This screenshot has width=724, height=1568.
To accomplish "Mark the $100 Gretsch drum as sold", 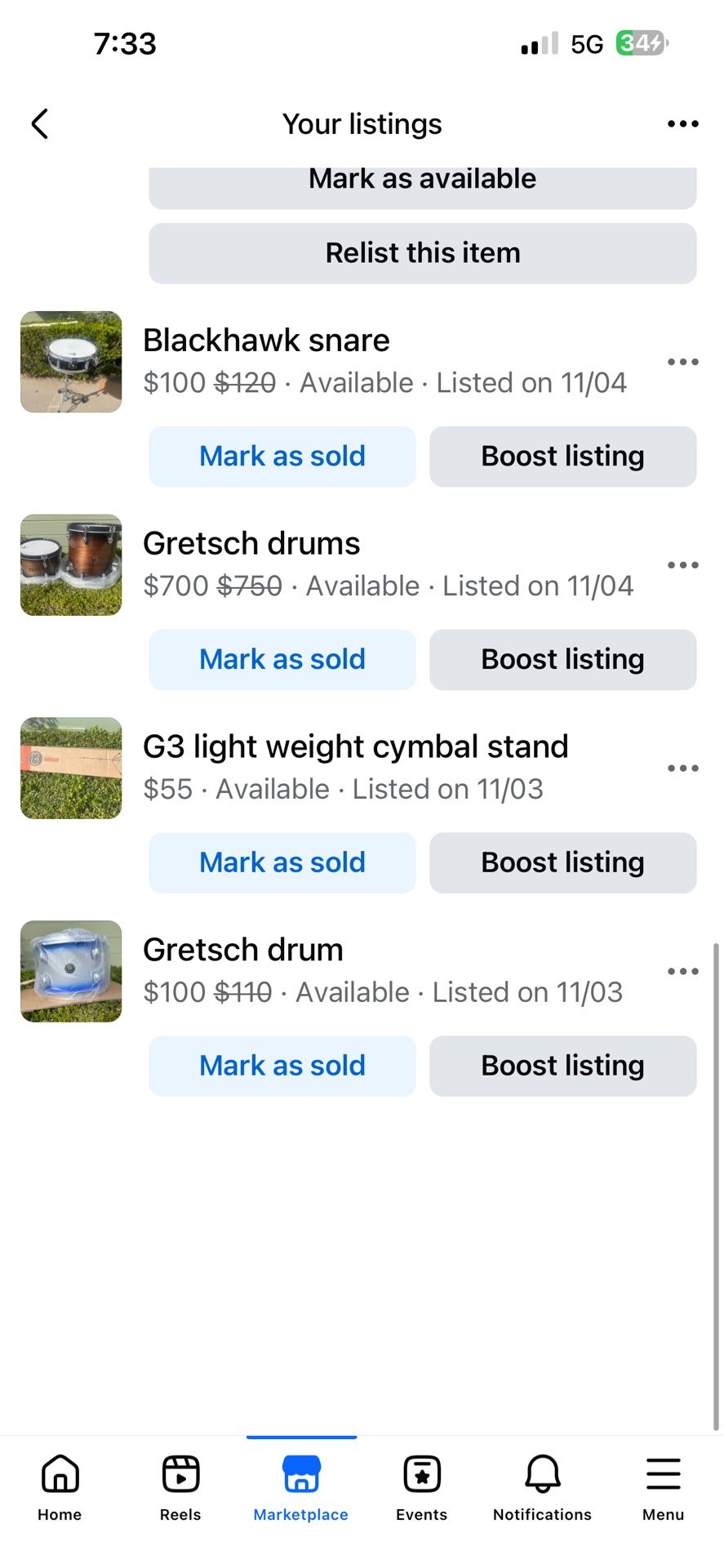I will [x=282, y=1067].
